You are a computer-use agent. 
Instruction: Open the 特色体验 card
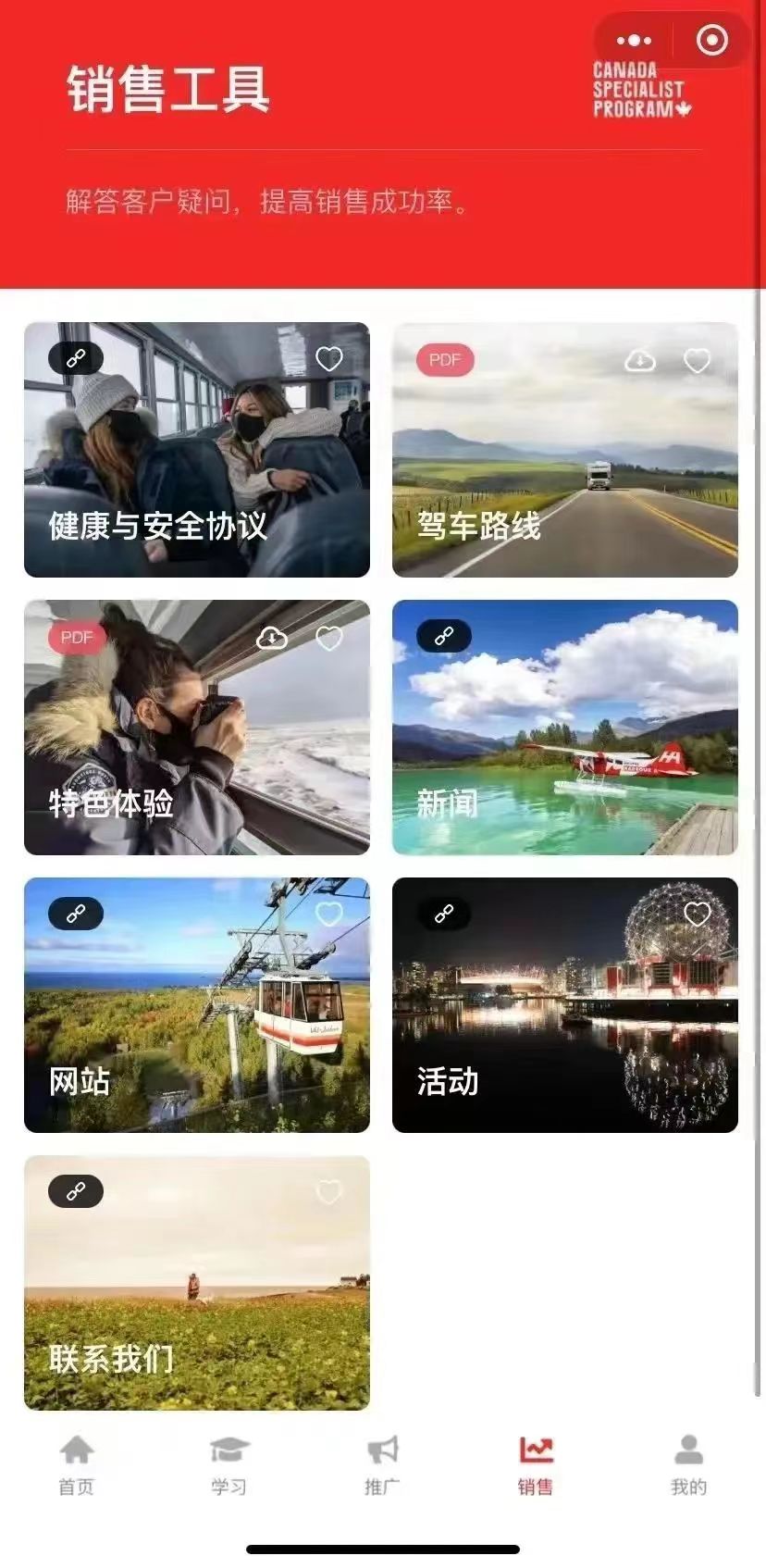coord(197,728)
